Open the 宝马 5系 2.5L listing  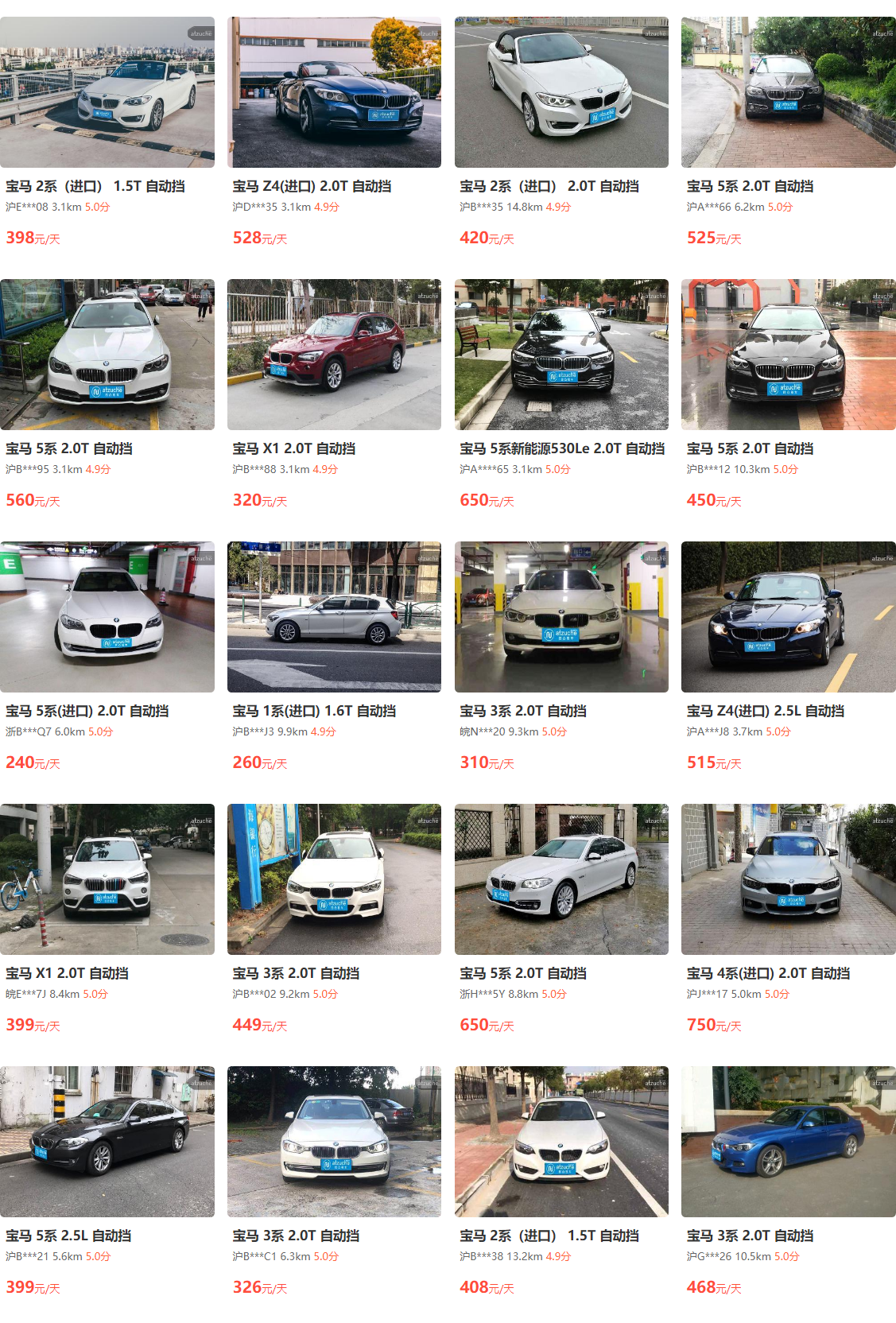click(x=107, y=1142)
